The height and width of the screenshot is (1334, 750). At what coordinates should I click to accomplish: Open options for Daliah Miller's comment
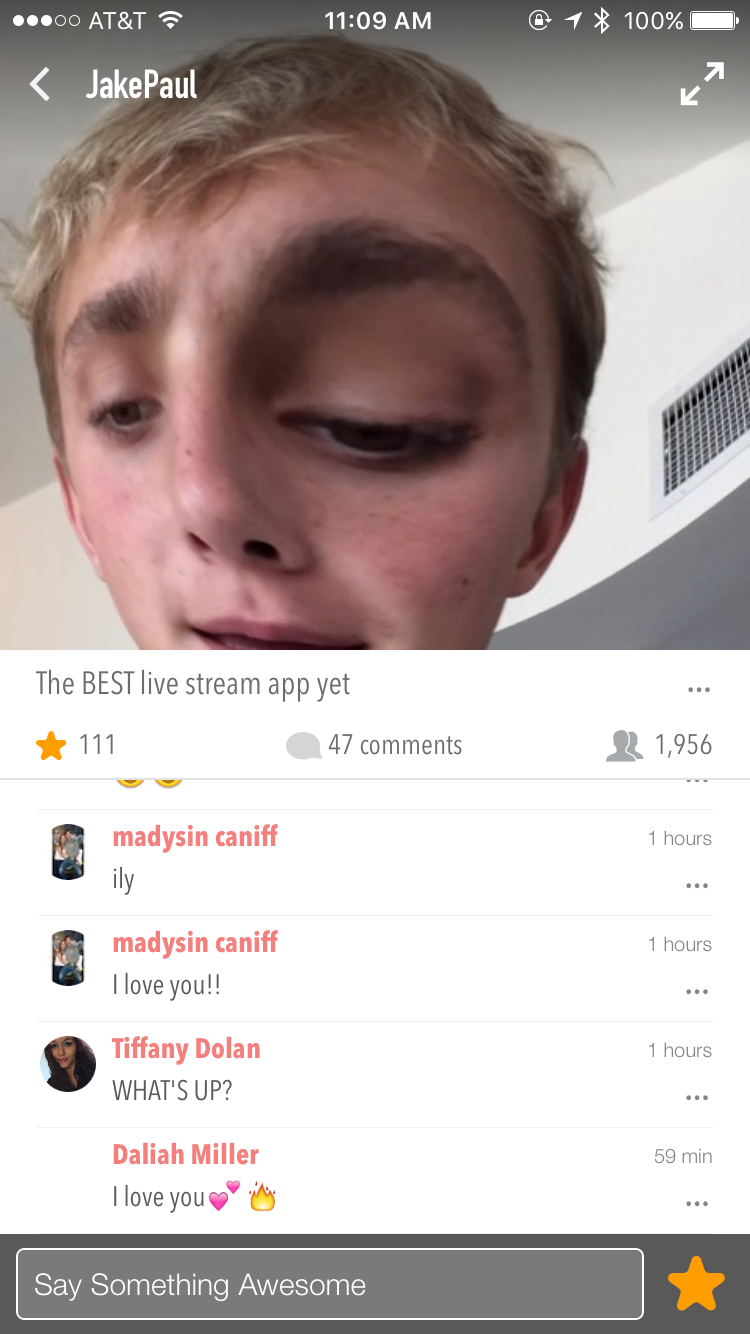[697, 1204]
